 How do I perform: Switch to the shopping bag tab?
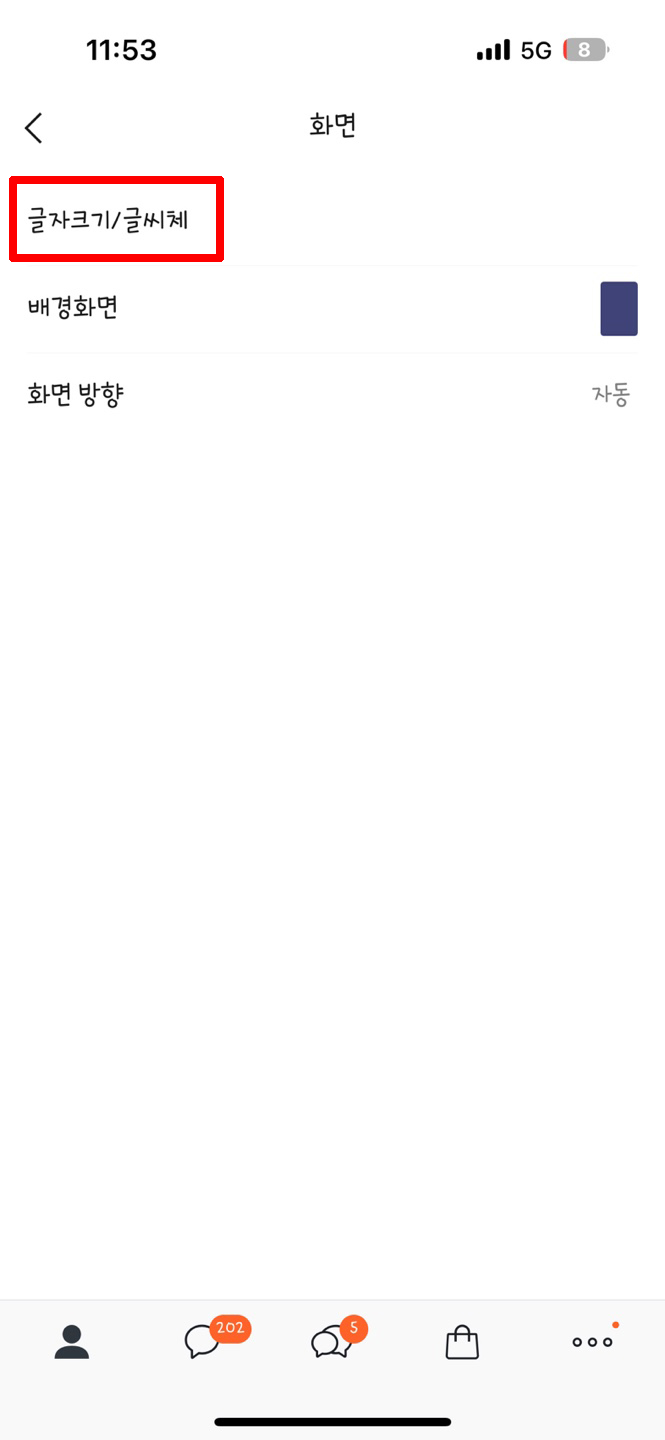coord(462,1341)
